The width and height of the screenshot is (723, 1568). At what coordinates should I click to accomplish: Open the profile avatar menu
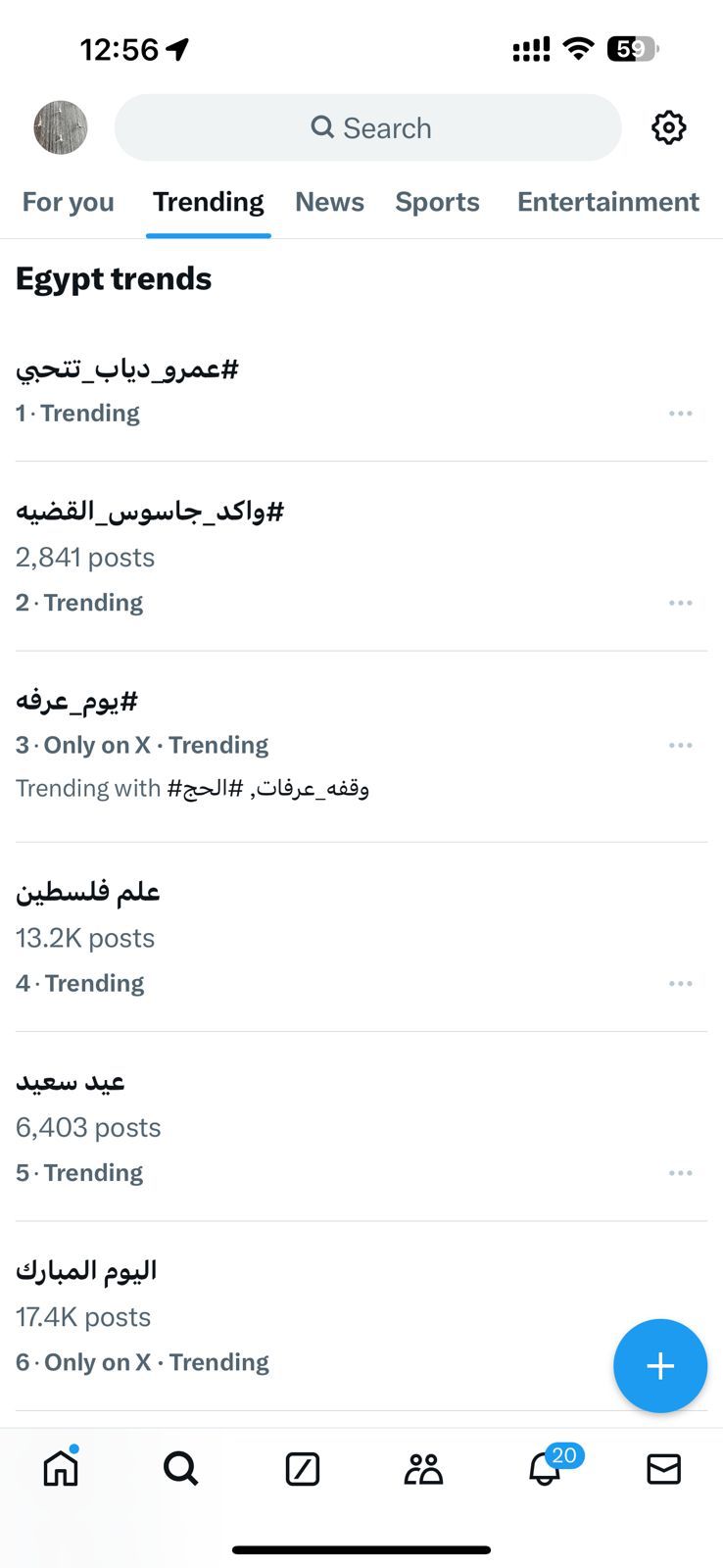pyautogui.click(x=61, y=127)
